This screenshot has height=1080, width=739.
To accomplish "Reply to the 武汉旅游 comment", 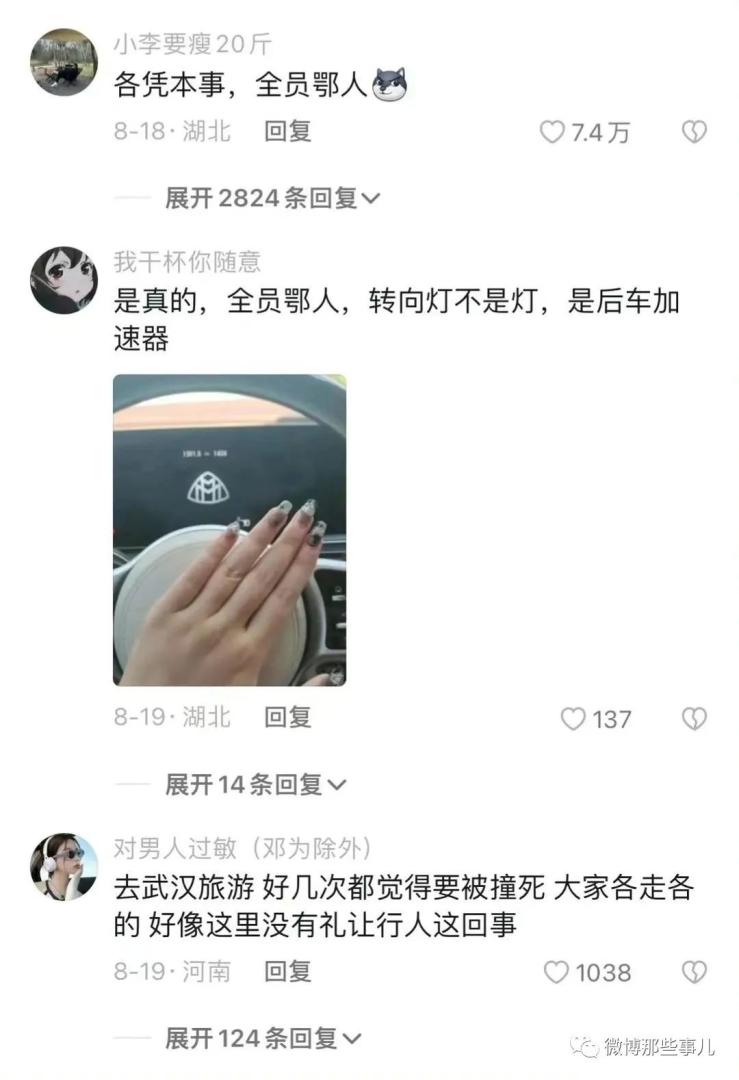I will 287,971.
